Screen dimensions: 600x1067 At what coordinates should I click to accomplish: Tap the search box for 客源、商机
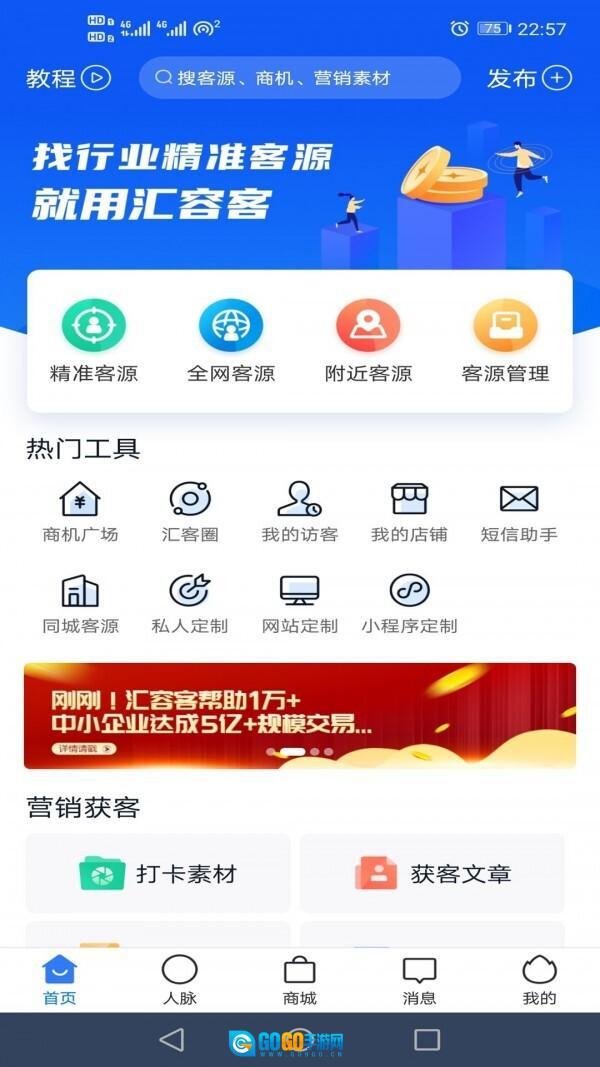pyautogui.click(x=298, y=78)
